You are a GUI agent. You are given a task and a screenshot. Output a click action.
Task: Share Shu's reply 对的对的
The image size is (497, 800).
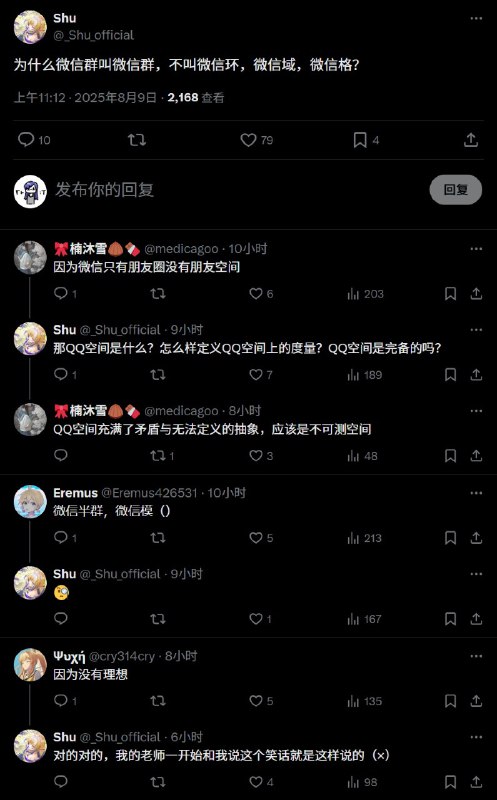(476, 782)
